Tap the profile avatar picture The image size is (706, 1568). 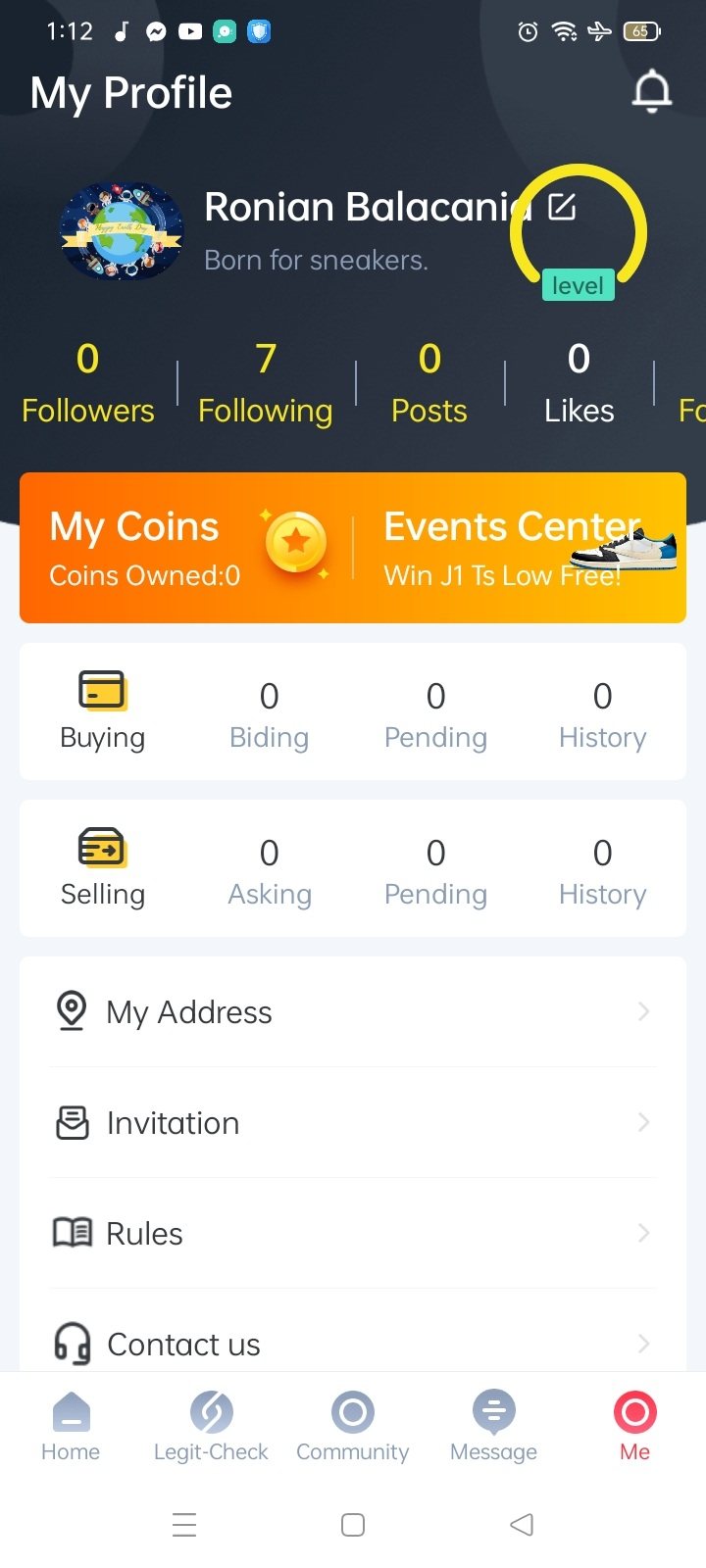[x=122, y=231]
